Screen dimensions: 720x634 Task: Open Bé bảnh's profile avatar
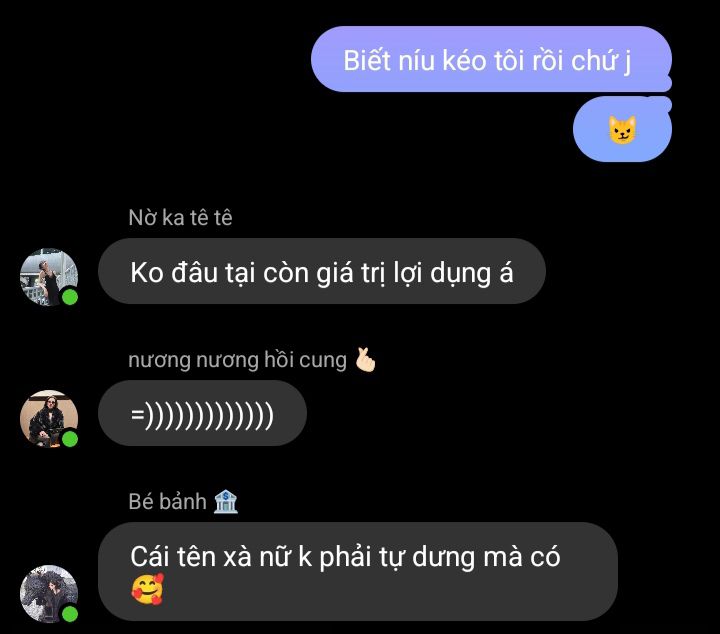click(49, 594)
